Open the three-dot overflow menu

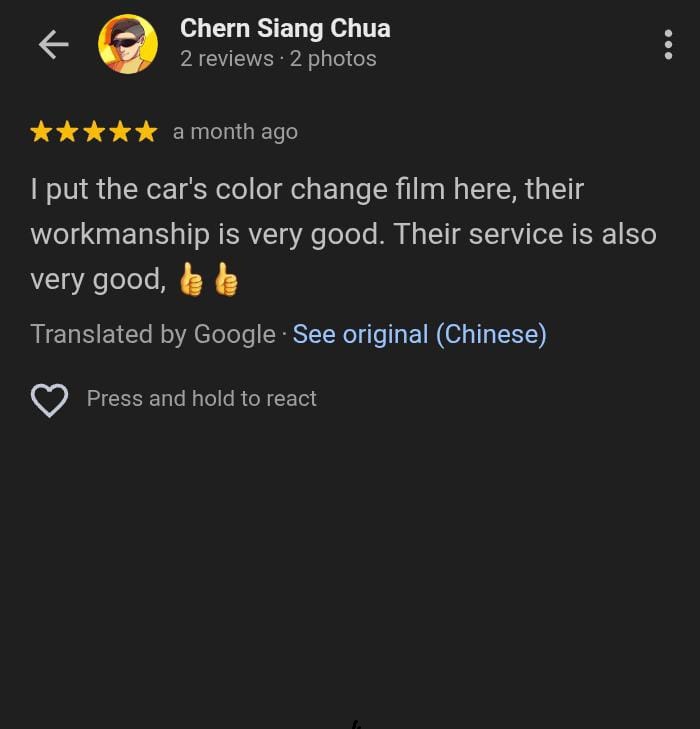(668, 44)
